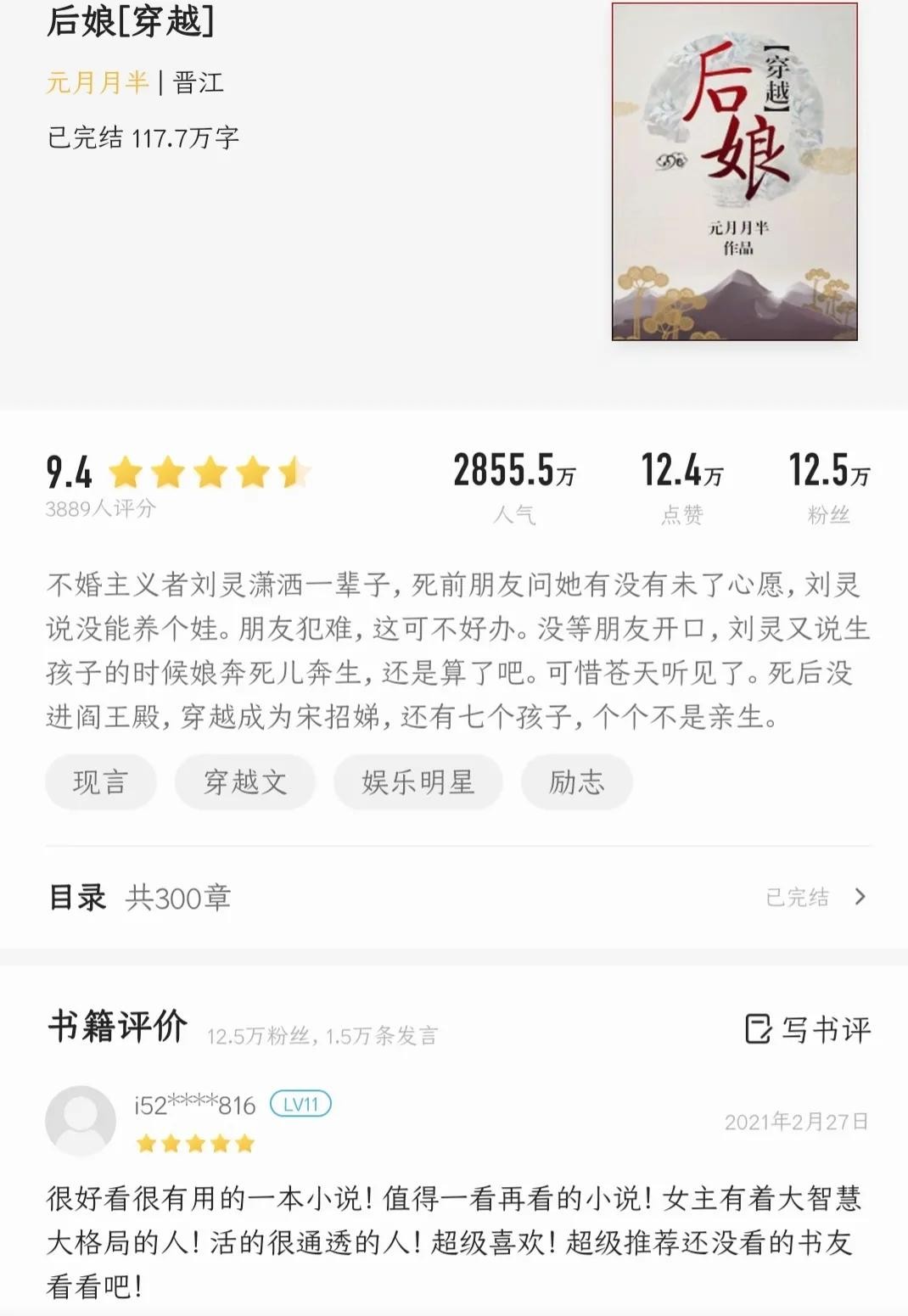
Task: View reviewer i52****816's profile avatar
Action: point(81,1121)
